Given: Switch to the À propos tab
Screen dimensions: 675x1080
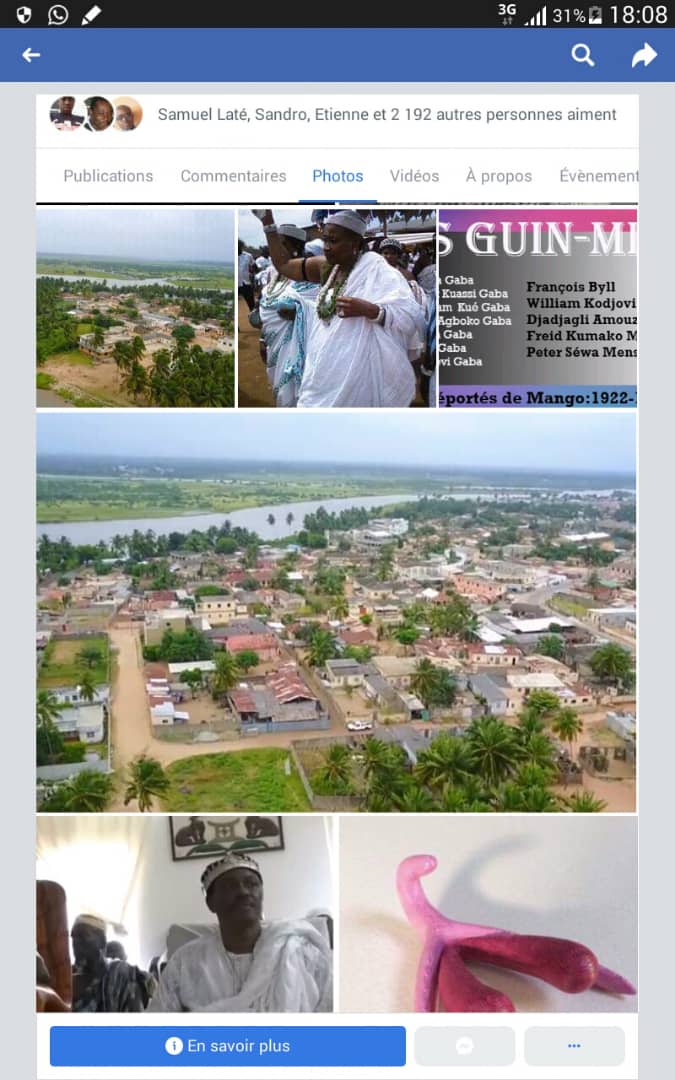Looking at the screenshot, I should [x=499, y=176].
